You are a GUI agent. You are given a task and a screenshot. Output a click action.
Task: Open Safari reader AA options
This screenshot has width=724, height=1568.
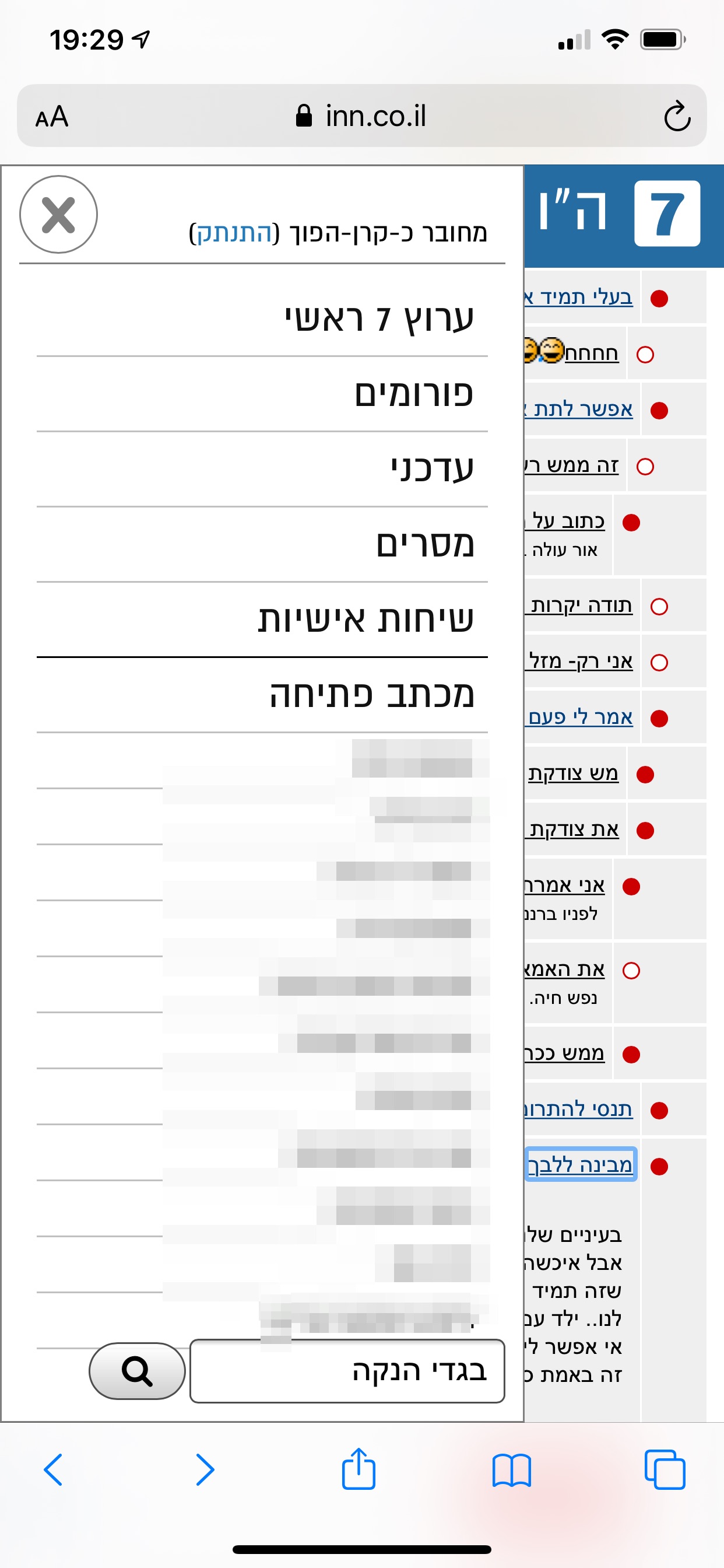coord(52,116)
